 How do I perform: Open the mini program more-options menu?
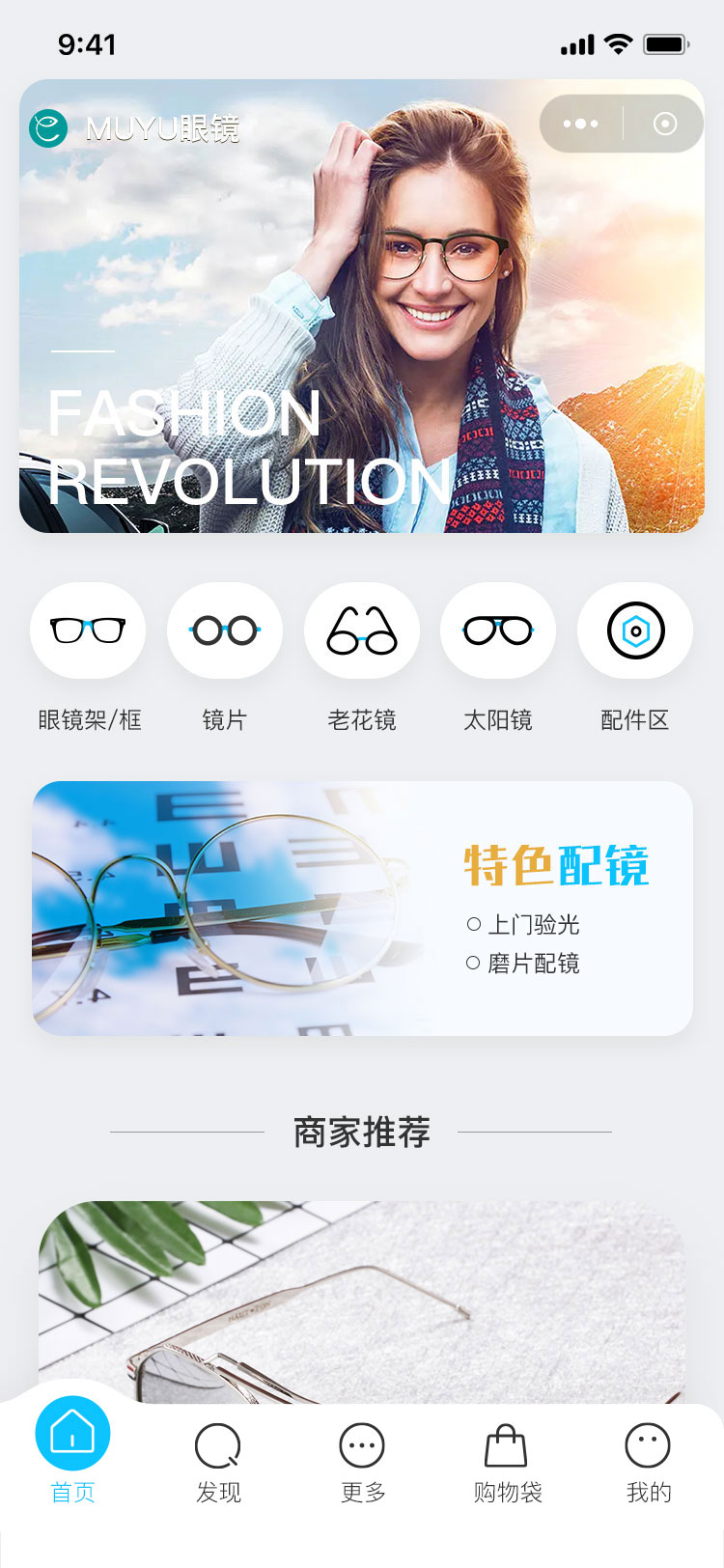[x=580, y=124]
